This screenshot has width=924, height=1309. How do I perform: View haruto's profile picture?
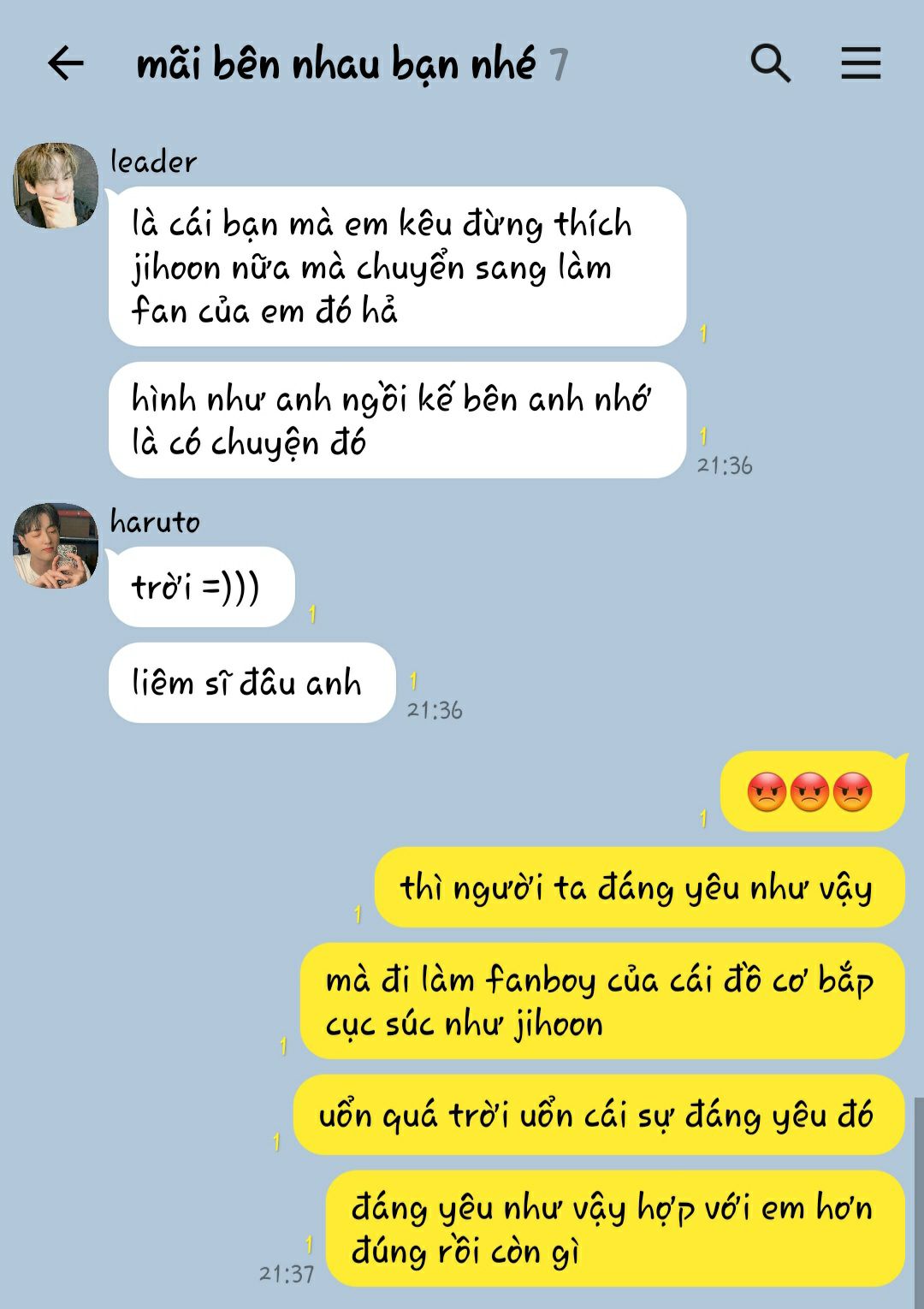[56, 545]
